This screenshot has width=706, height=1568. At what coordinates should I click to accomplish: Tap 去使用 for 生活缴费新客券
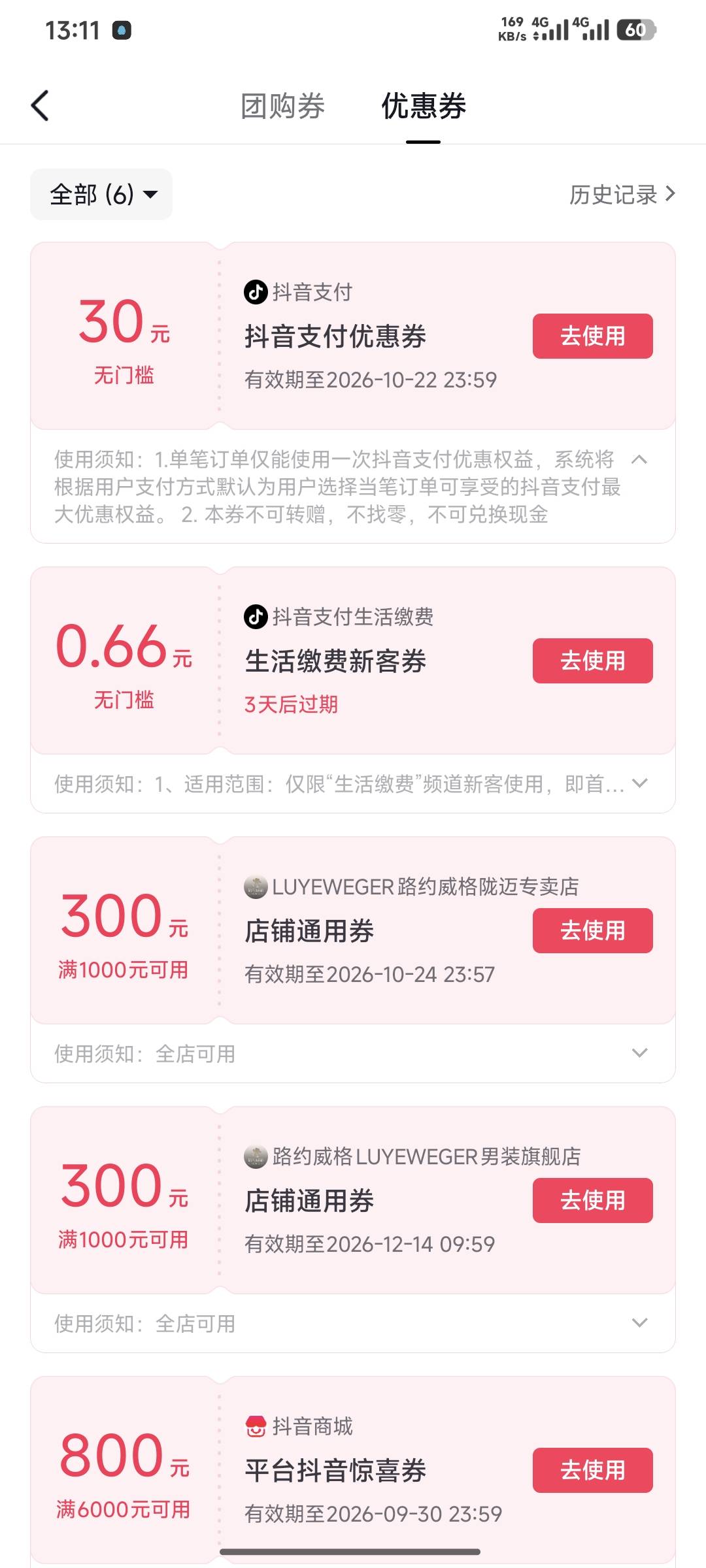(x=592, y=661)
